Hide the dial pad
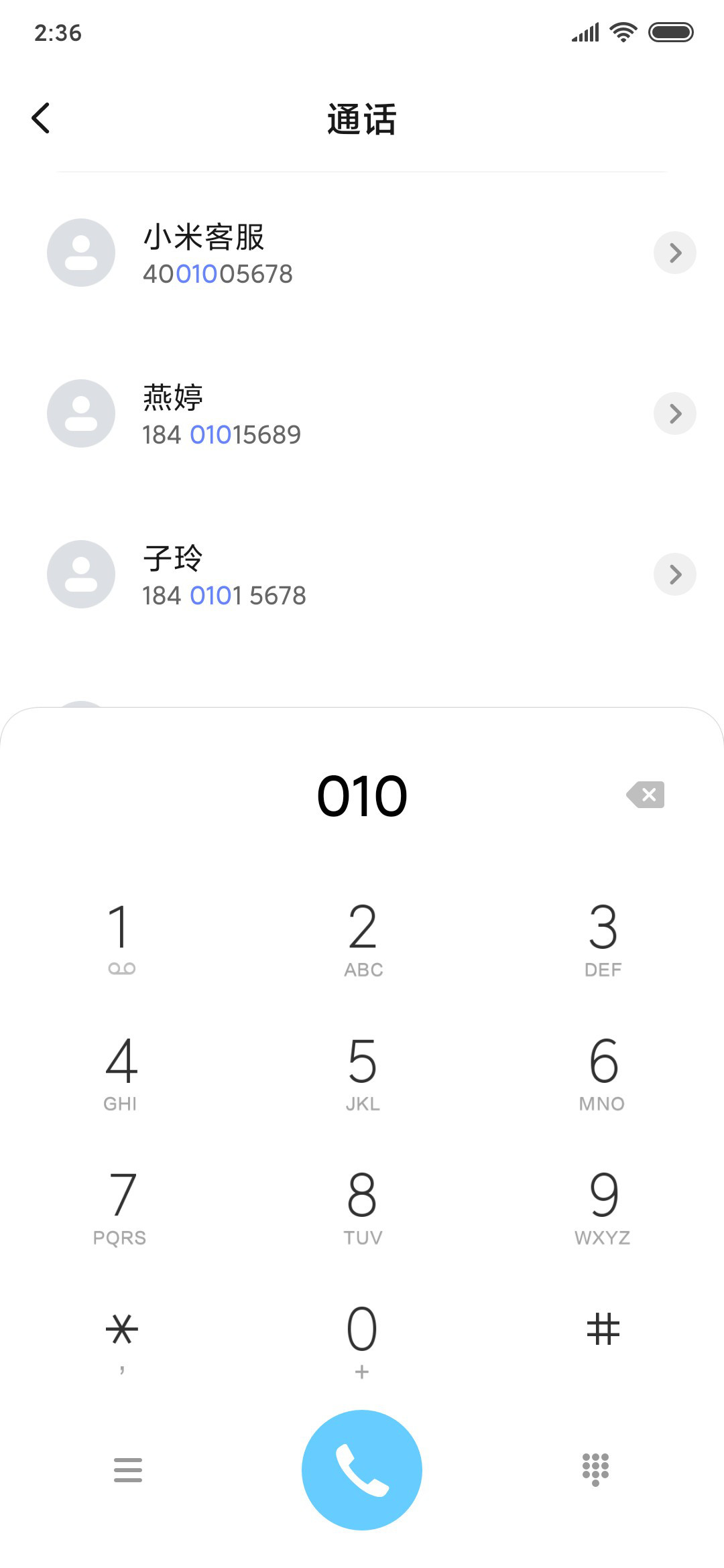This screenshot has width=724, height=1568. coord(595,1470)
